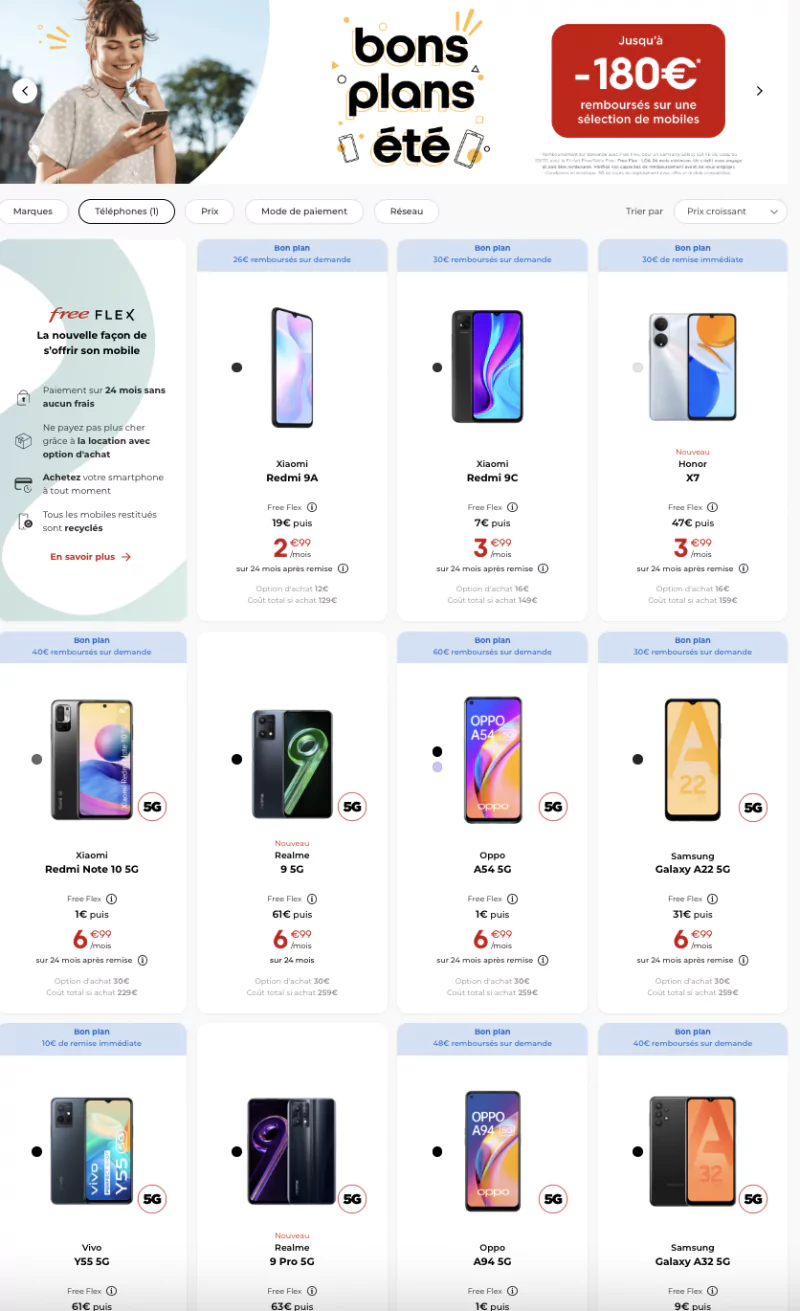Select the purple color for Oppo A54 5G

[x=437, y=767]
